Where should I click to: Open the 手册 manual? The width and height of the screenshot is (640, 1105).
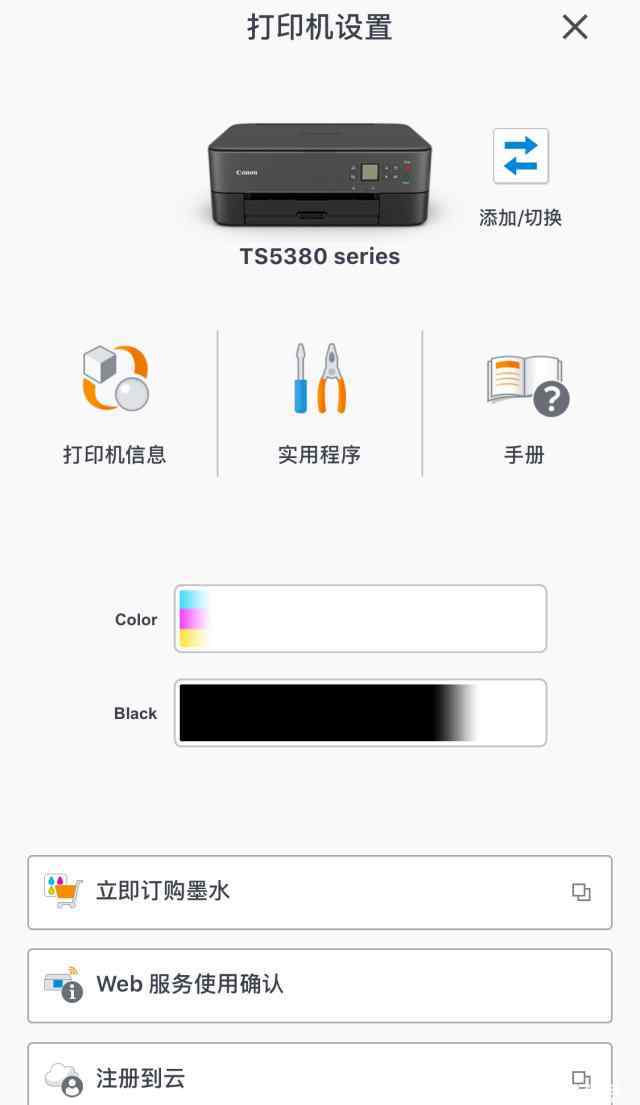(524, 404)
